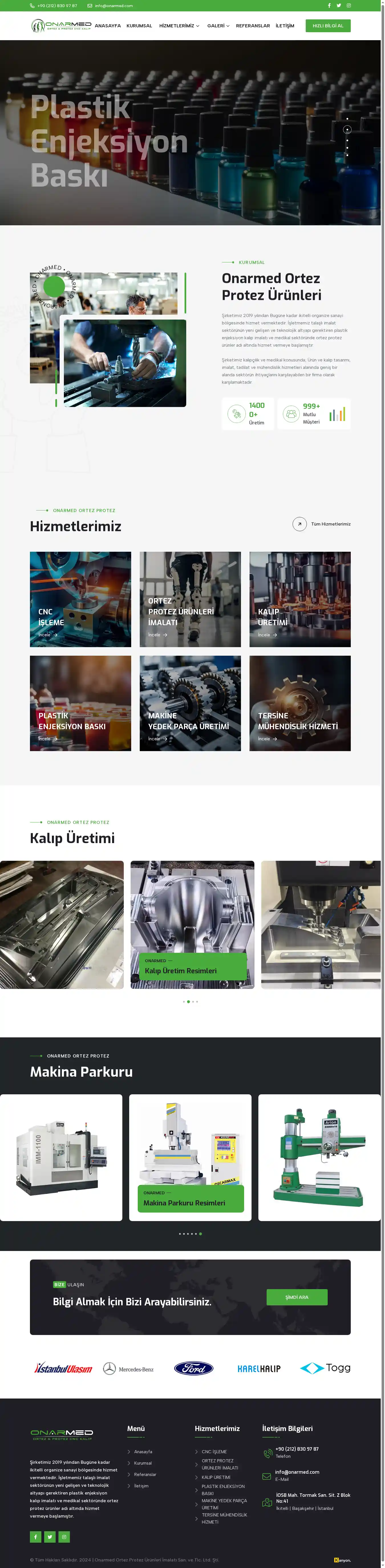Tap the ŞİMDİ ARA button

[297, 1297]
